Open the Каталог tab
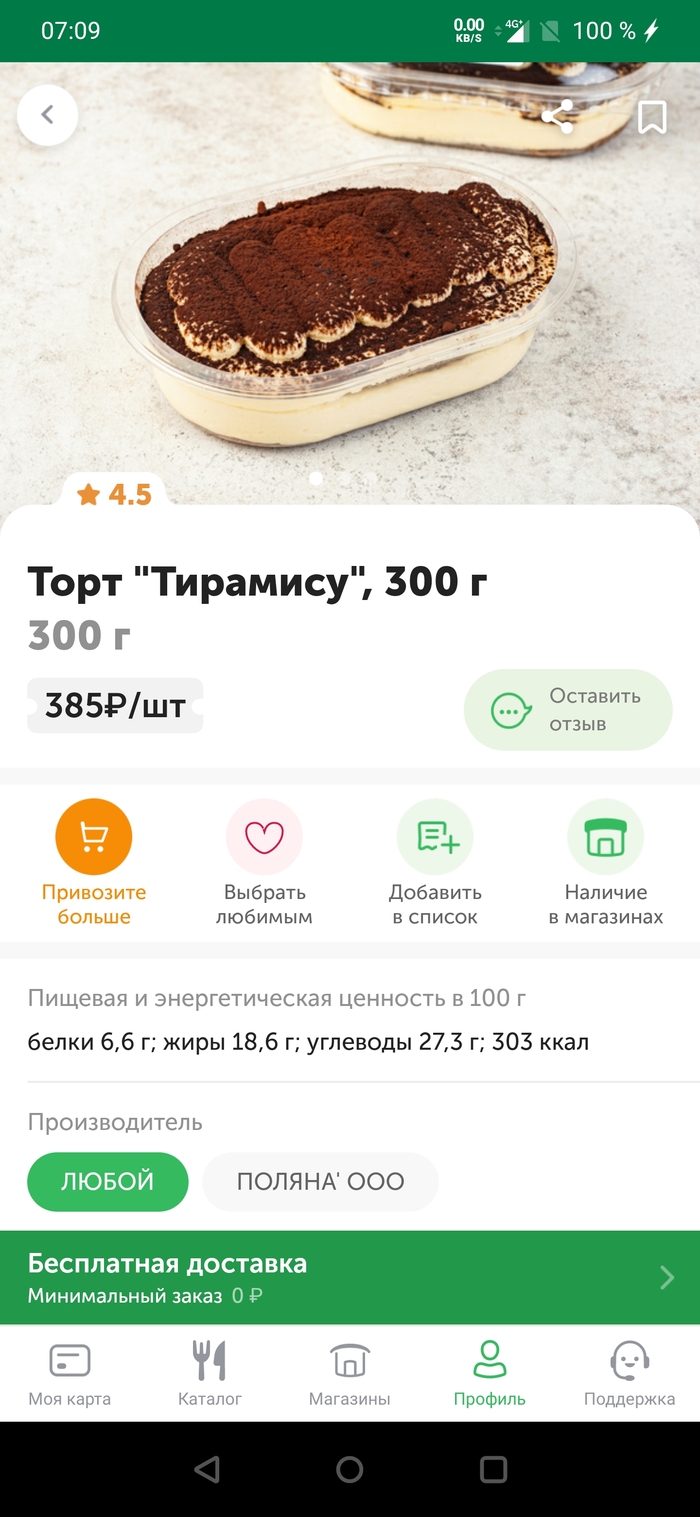Viewport: 700px width, 1517px height. point(210,1374)
